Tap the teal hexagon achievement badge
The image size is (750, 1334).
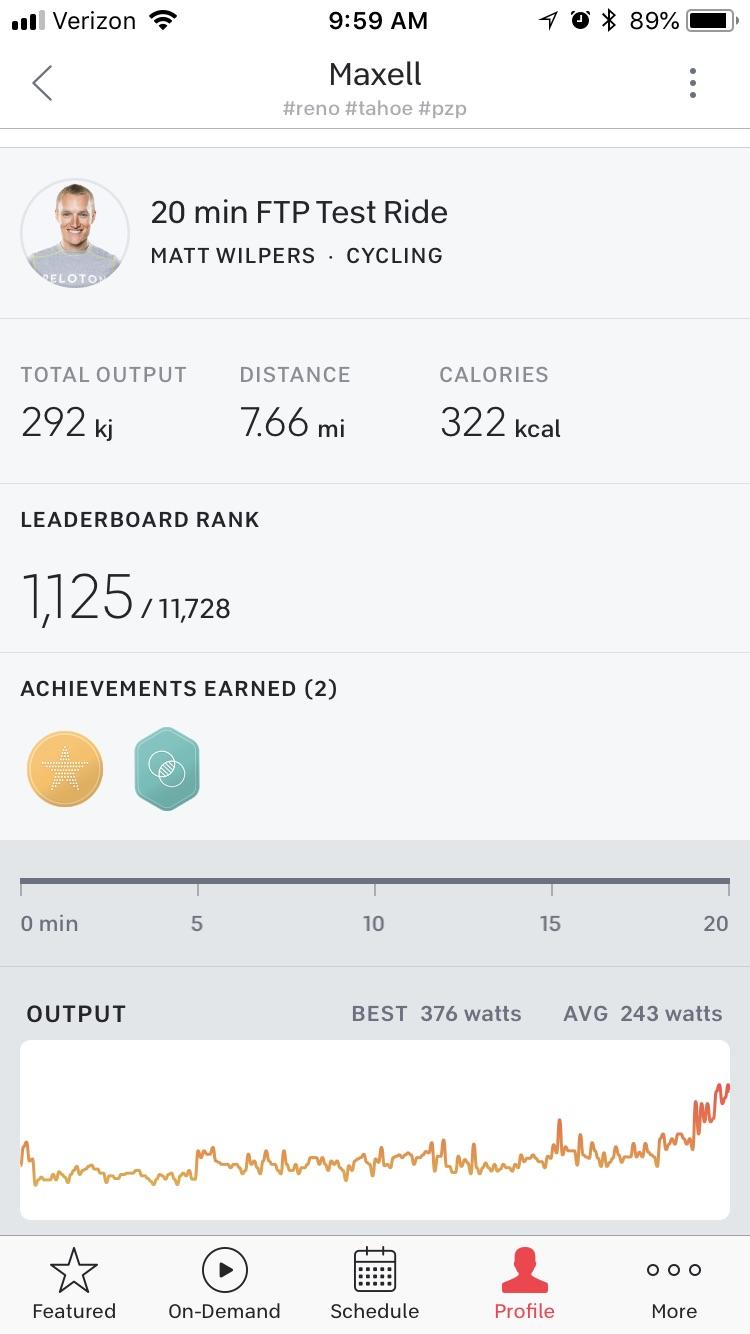click(x=166, y=768)
